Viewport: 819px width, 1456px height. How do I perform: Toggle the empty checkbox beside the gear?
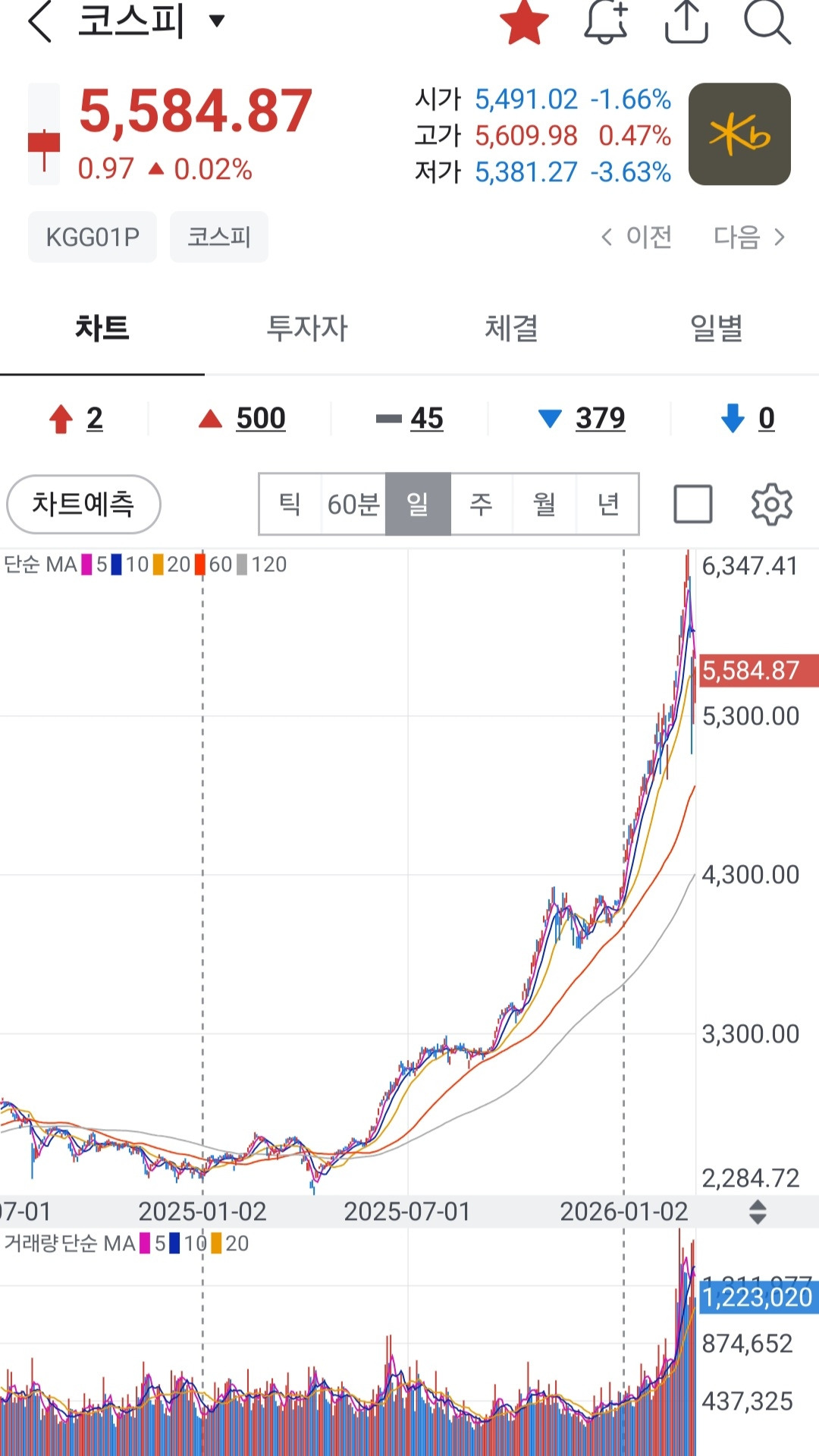[692, 504]
